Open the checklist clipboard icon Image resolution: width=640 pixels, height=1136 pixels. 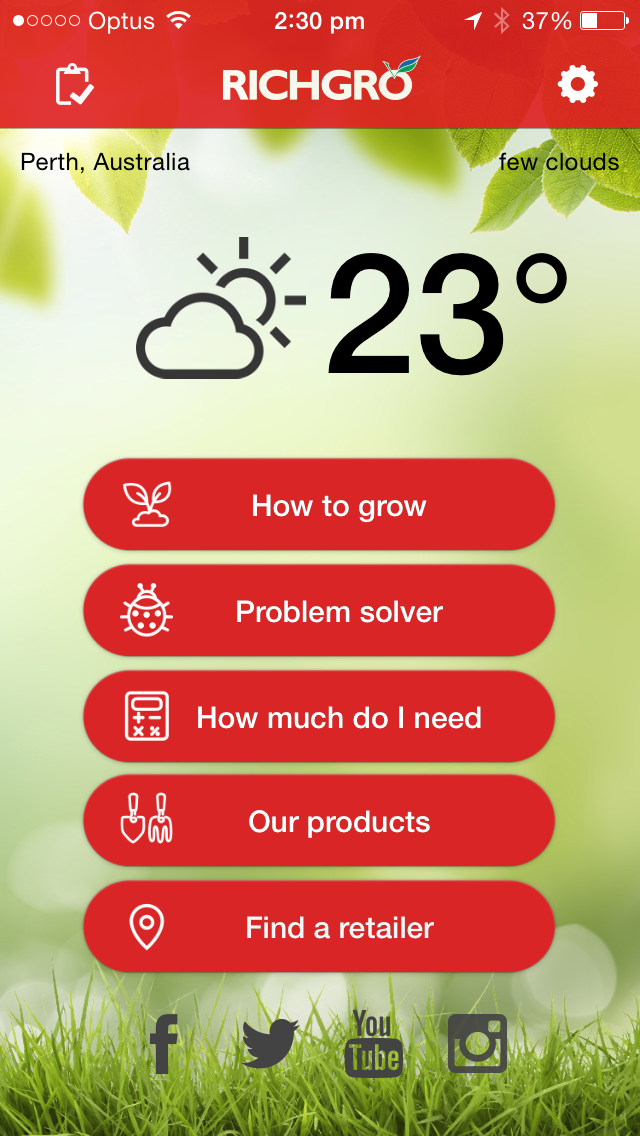74,85
